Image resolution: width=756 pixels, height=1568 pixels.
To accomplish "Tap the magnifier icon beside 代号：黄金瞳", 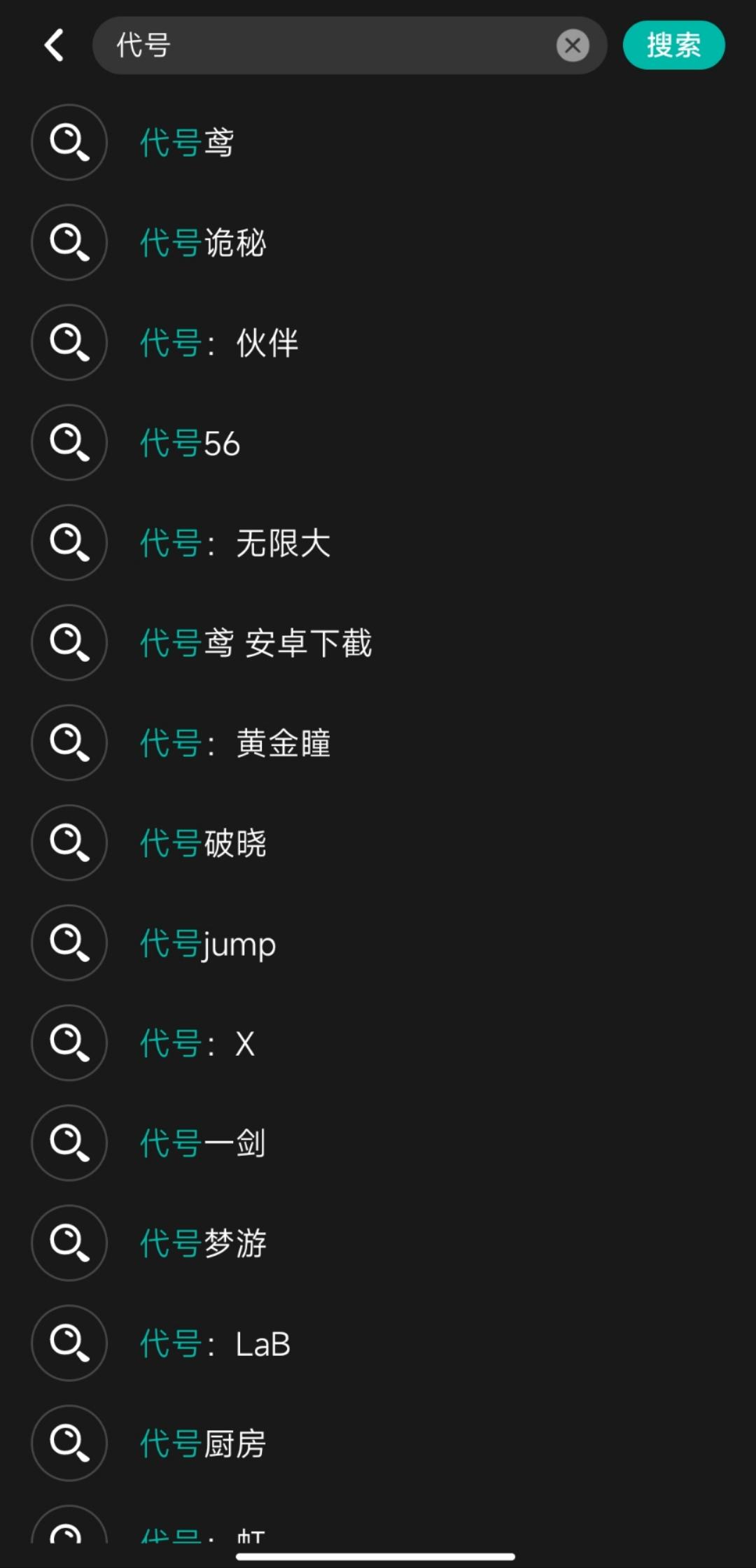I will [x=69, y=743].
